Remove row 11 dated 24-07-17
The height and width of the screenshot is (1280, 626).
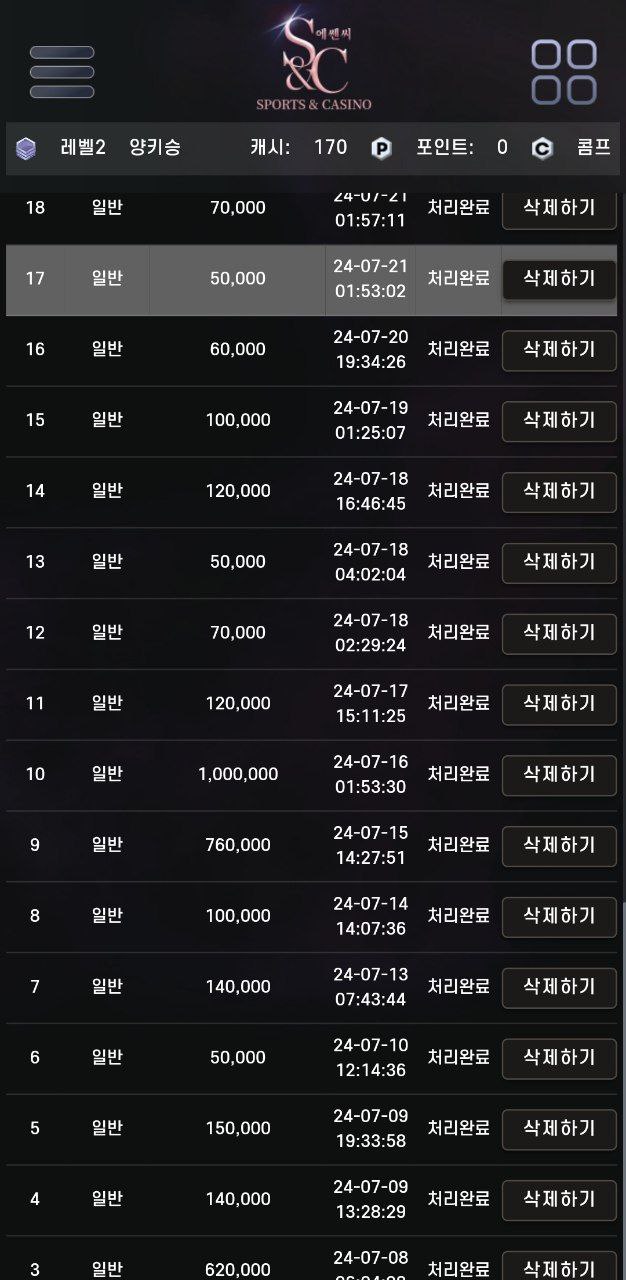pos(559,704)
